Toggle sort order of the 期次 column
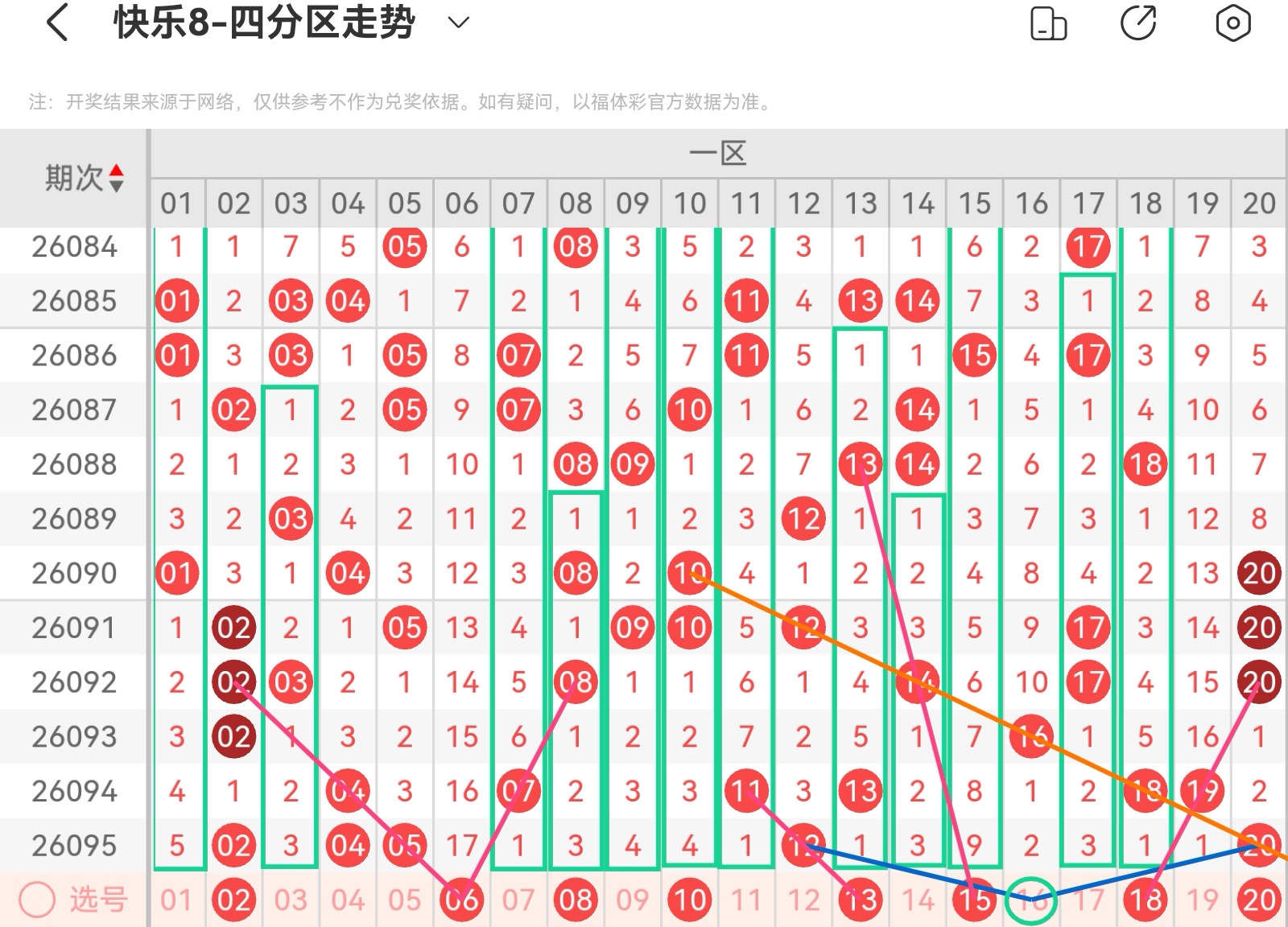This screenshot has width=1288, height=927. pos(116,178)
